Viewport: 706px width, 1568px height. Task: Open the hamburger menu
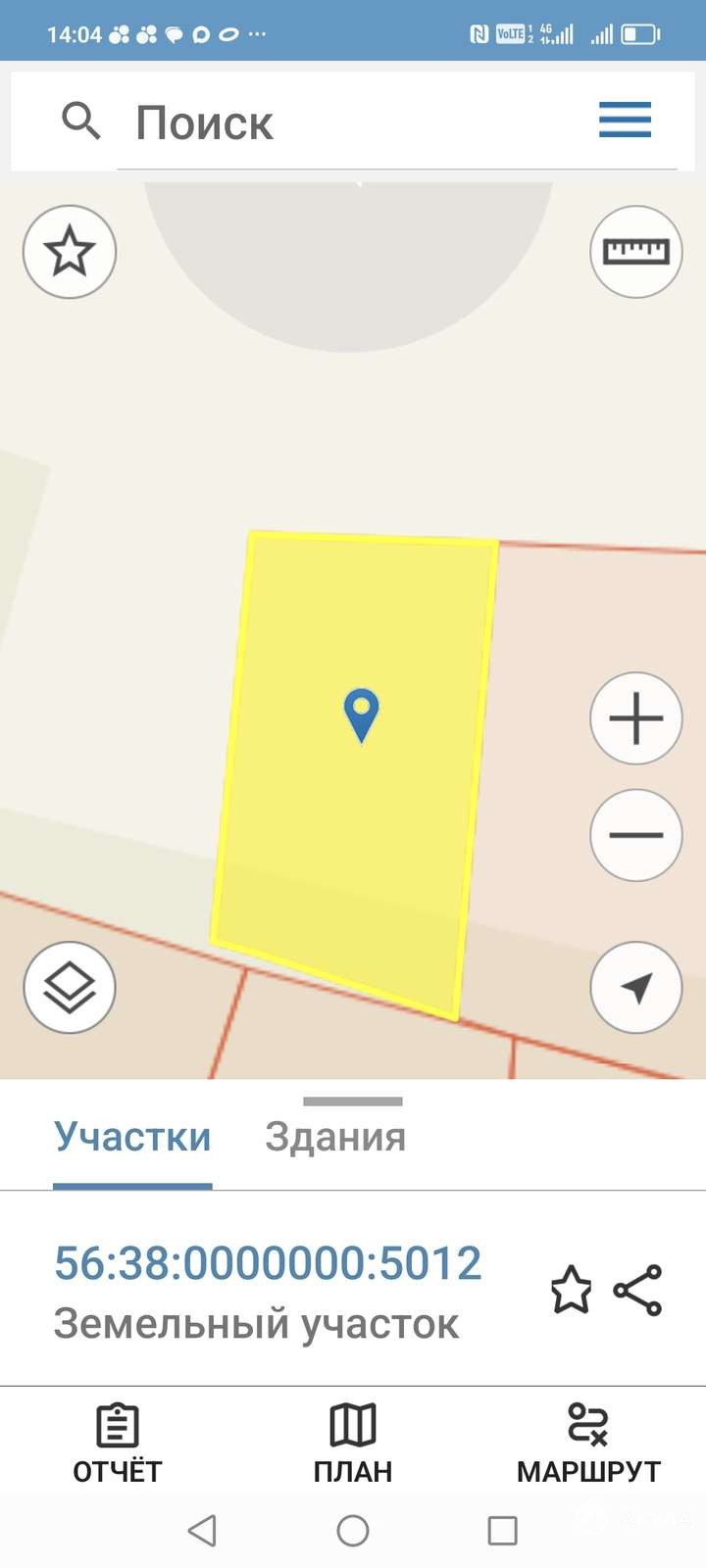click(625, 121)
